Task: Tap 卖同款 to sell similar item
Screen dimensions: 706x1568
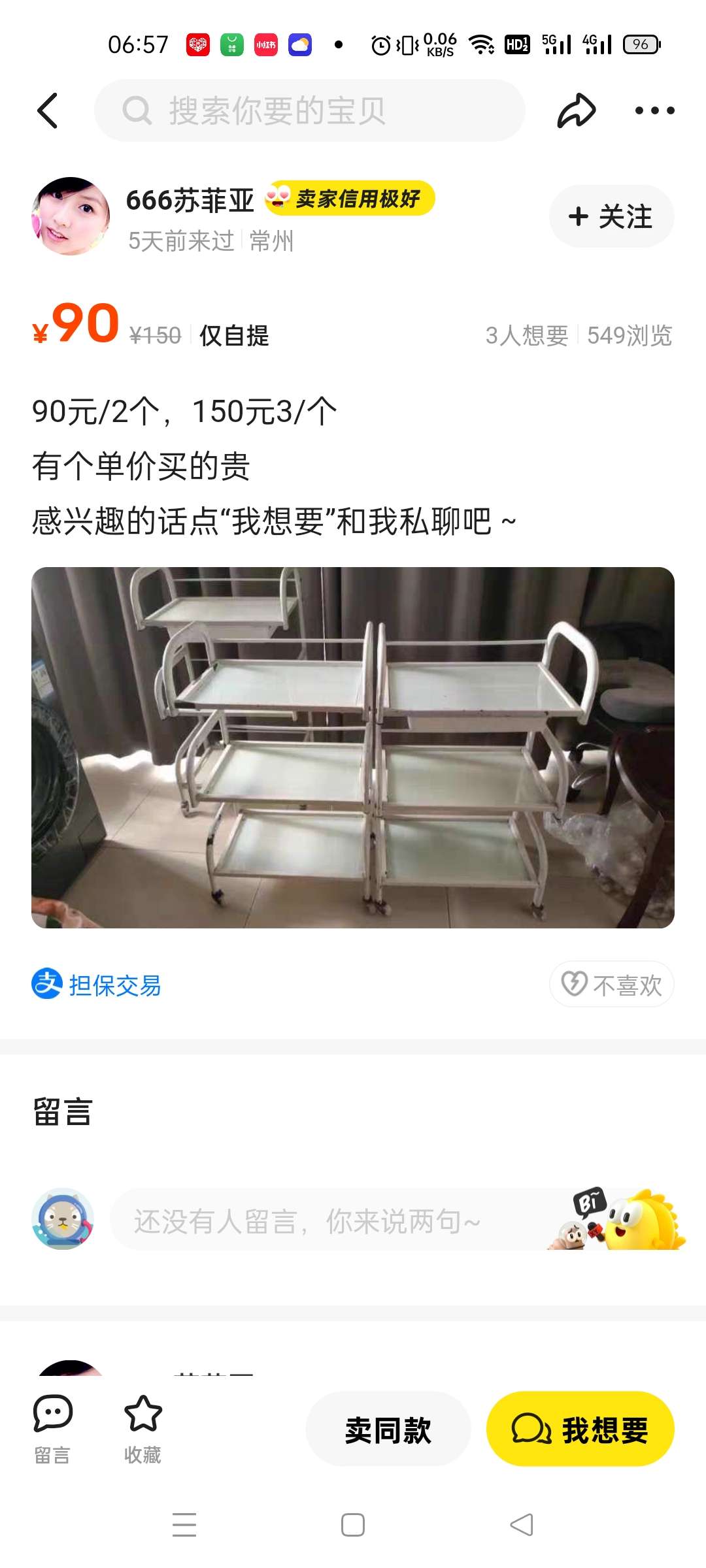Action: click(x=388, y=1429)
